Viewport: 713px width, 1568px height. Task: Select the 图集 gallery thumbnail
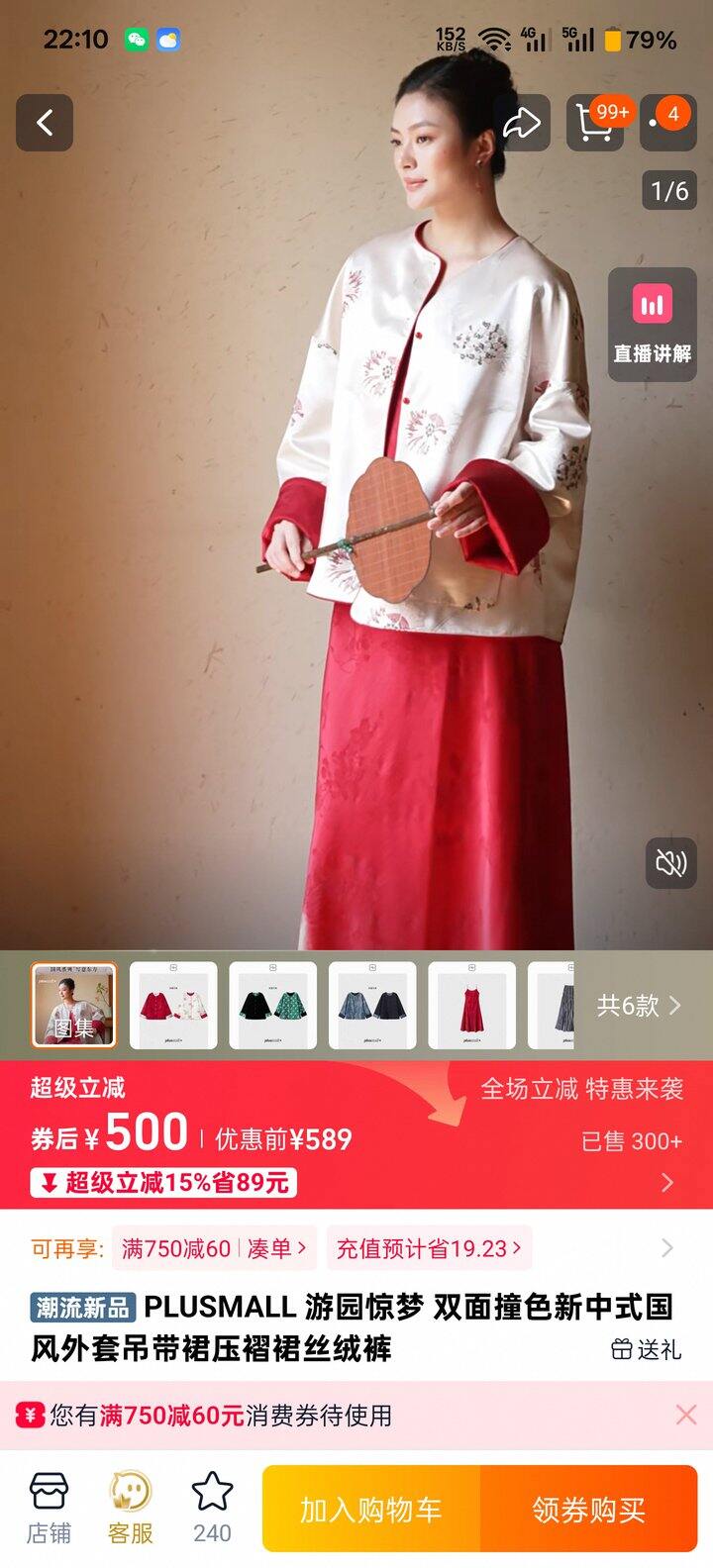click(73, 1005)
